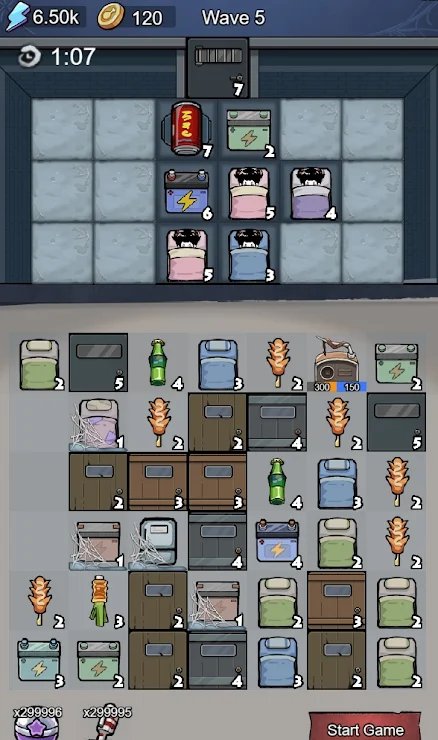Viewport: 438px width, 740px height.
Task: Select the orange lantern level 3 item
Action: pos(100,600)
